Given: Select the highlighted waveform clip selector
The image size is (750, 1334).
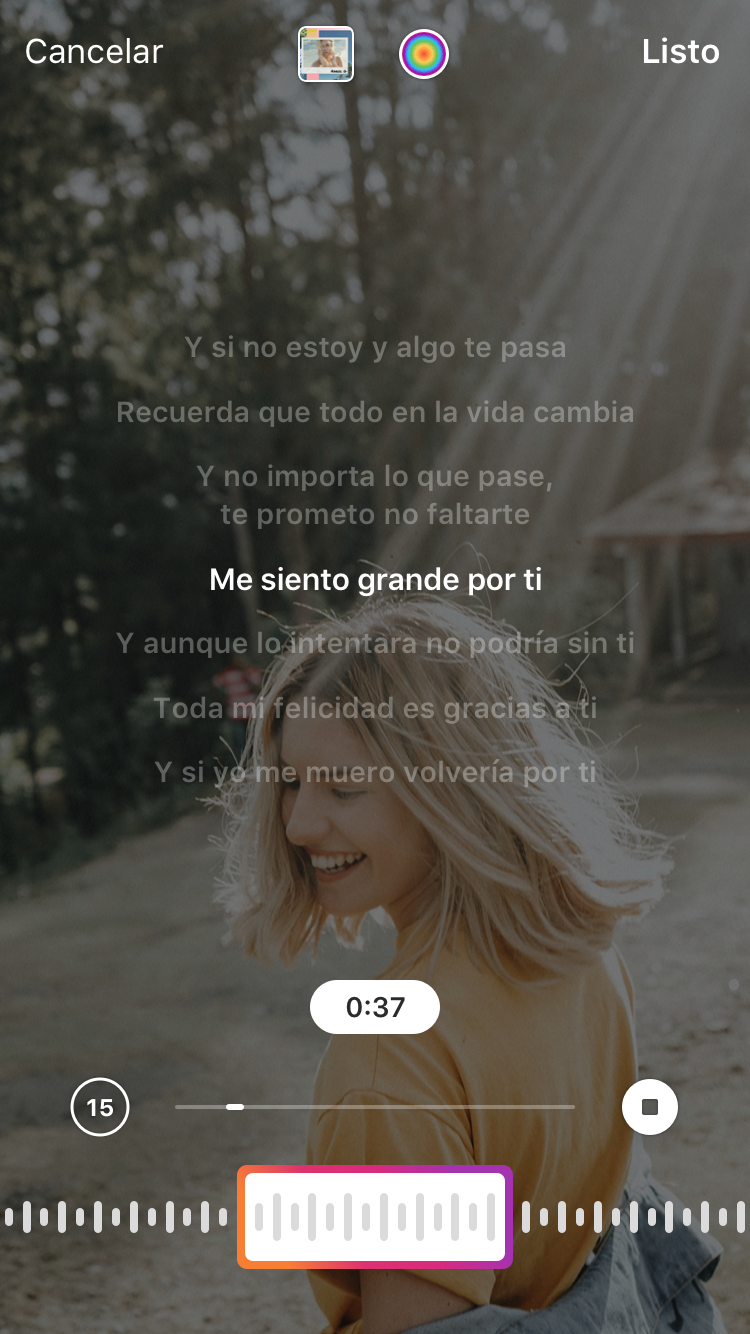Looking at the screenshot, I should pyautogui.click(x=375, y=1217).
